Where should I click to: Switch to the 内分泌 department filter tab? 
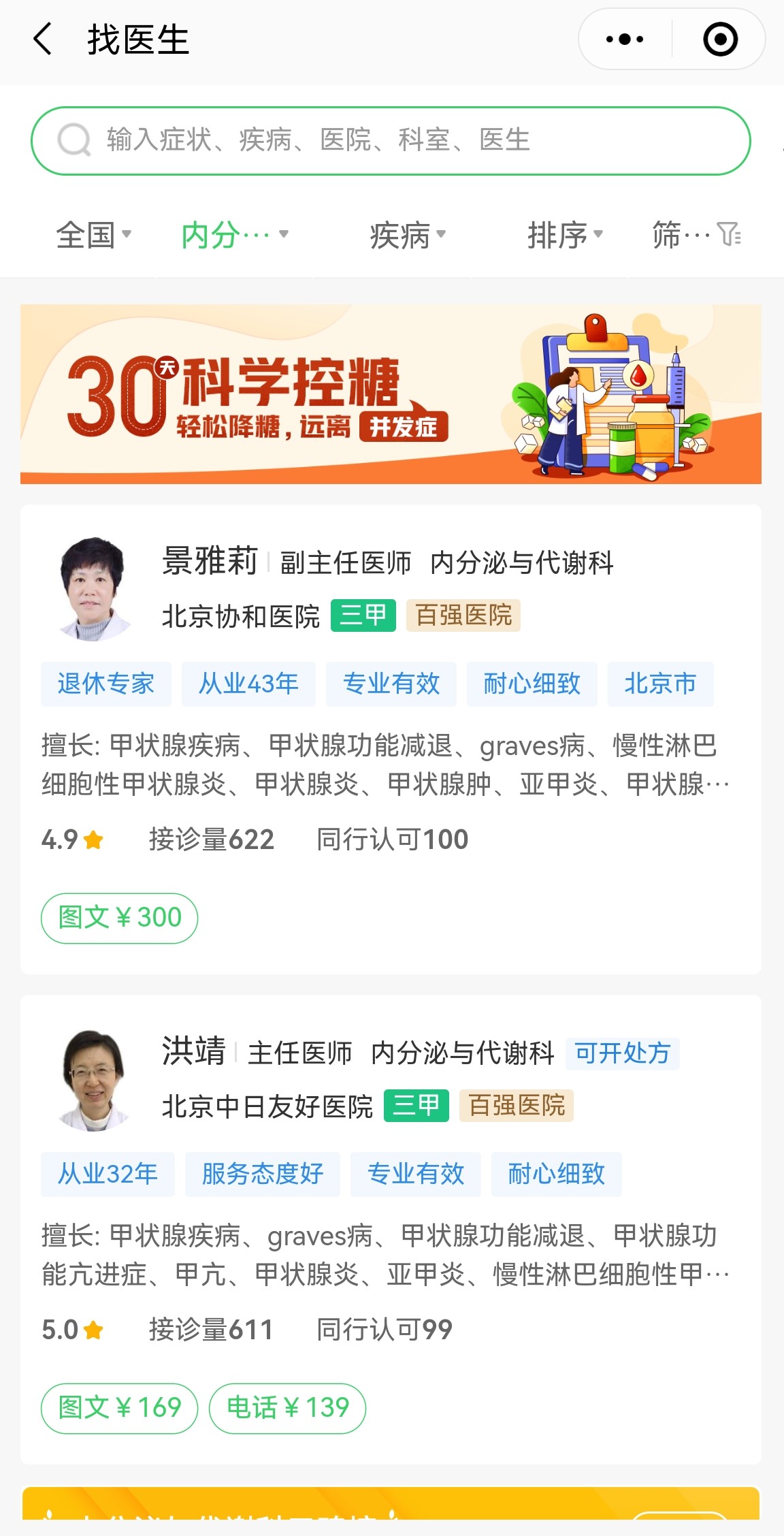point(233,234)
